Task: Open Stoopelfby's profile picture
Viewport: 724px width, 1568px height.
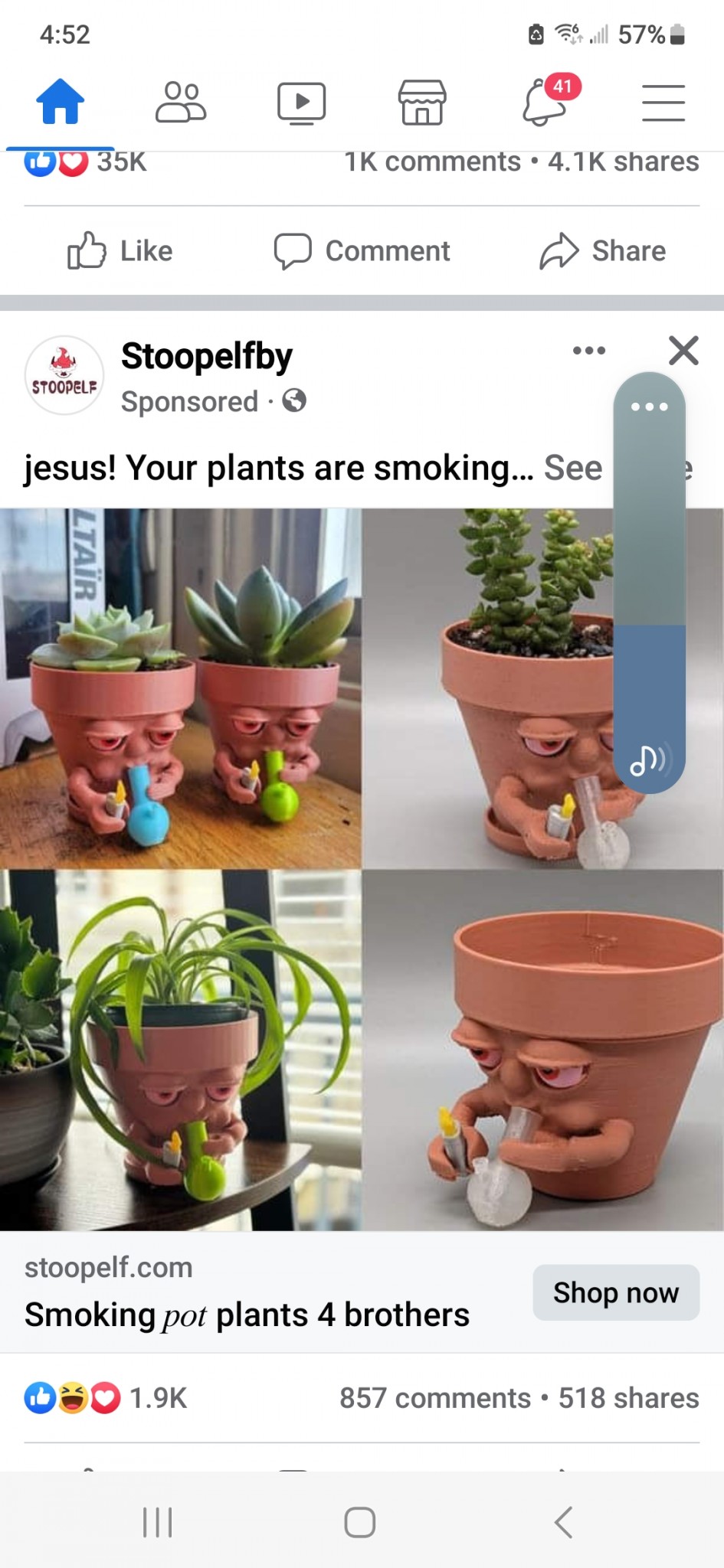Action: pyautogui.click(x=64, y=375)
